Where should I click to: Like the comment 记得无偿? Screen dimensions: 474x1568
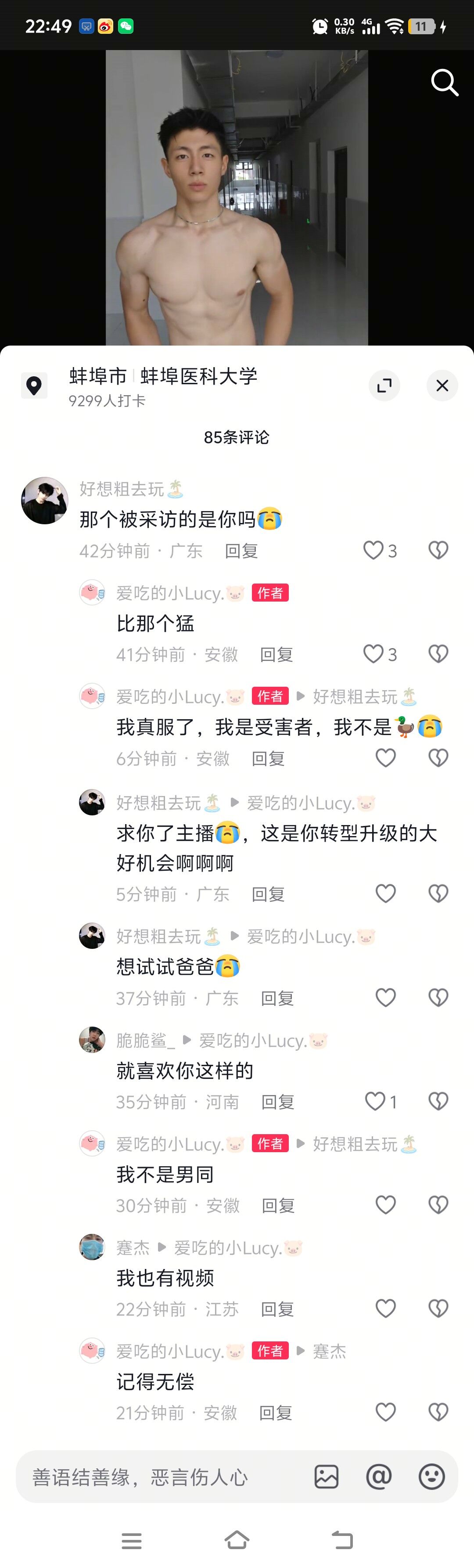click(x=386, y=1412)
